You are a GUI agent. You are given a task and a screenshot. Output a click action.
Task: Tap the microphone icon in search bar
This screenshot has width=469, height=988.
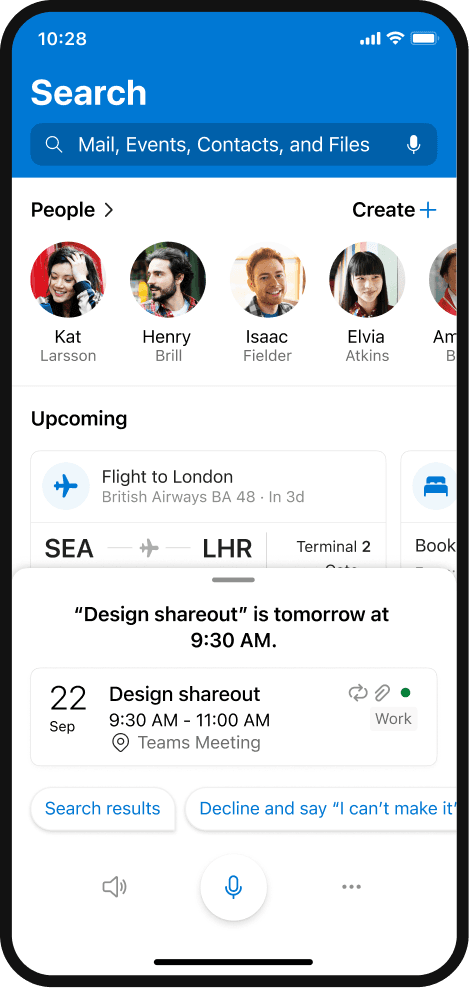414,145
